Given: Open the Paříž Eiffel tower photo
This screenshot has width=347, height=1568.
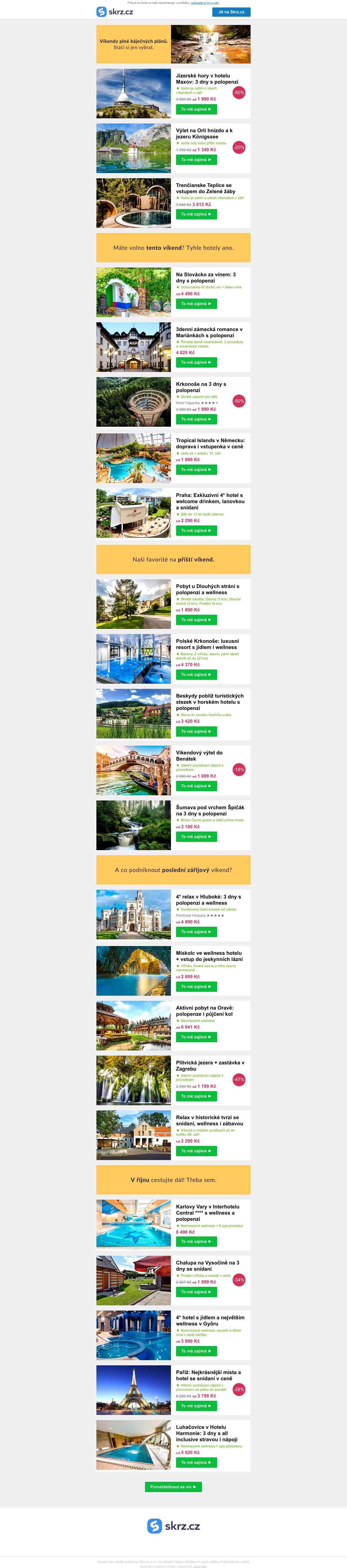Looking at the screenshot, I should (133, 1390).
